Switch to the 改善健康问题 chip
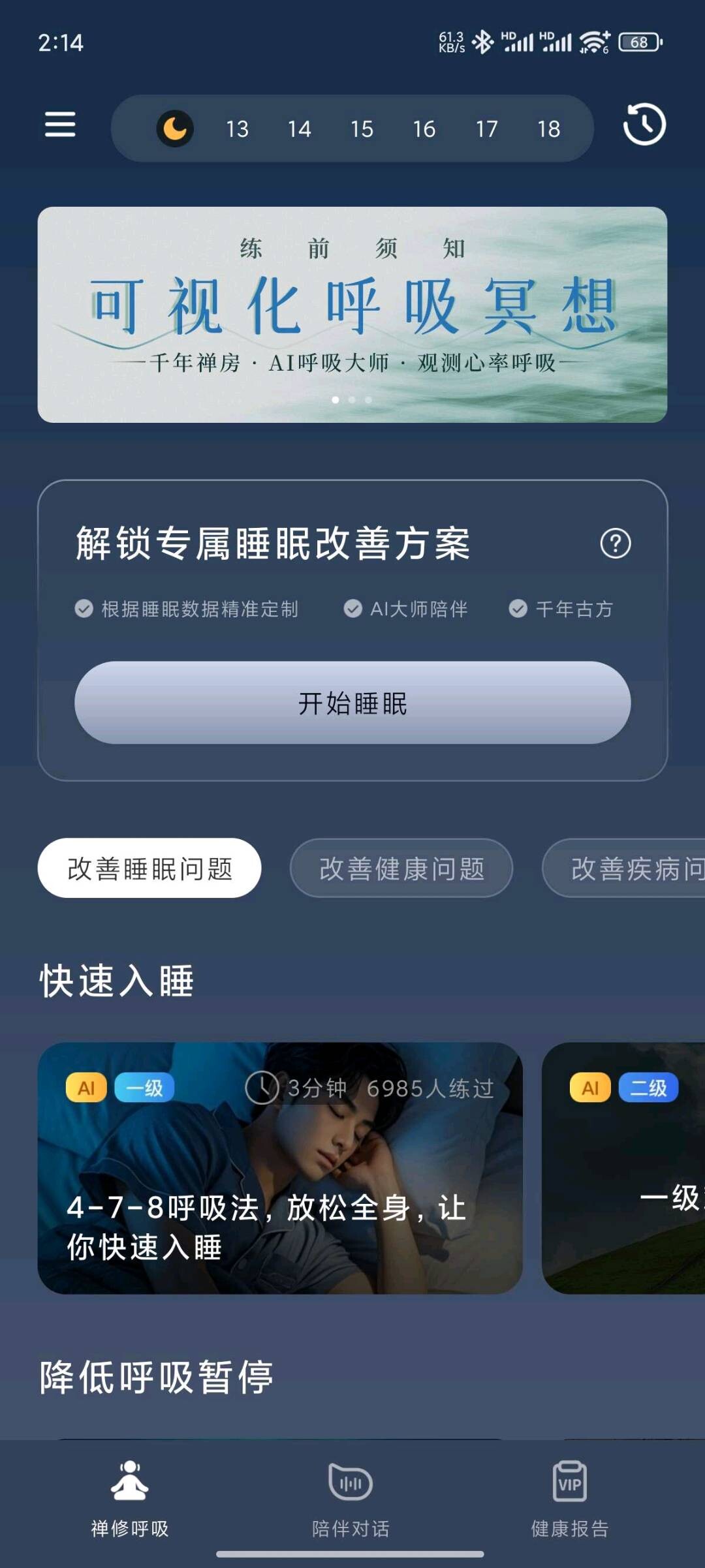 (401, 869)
